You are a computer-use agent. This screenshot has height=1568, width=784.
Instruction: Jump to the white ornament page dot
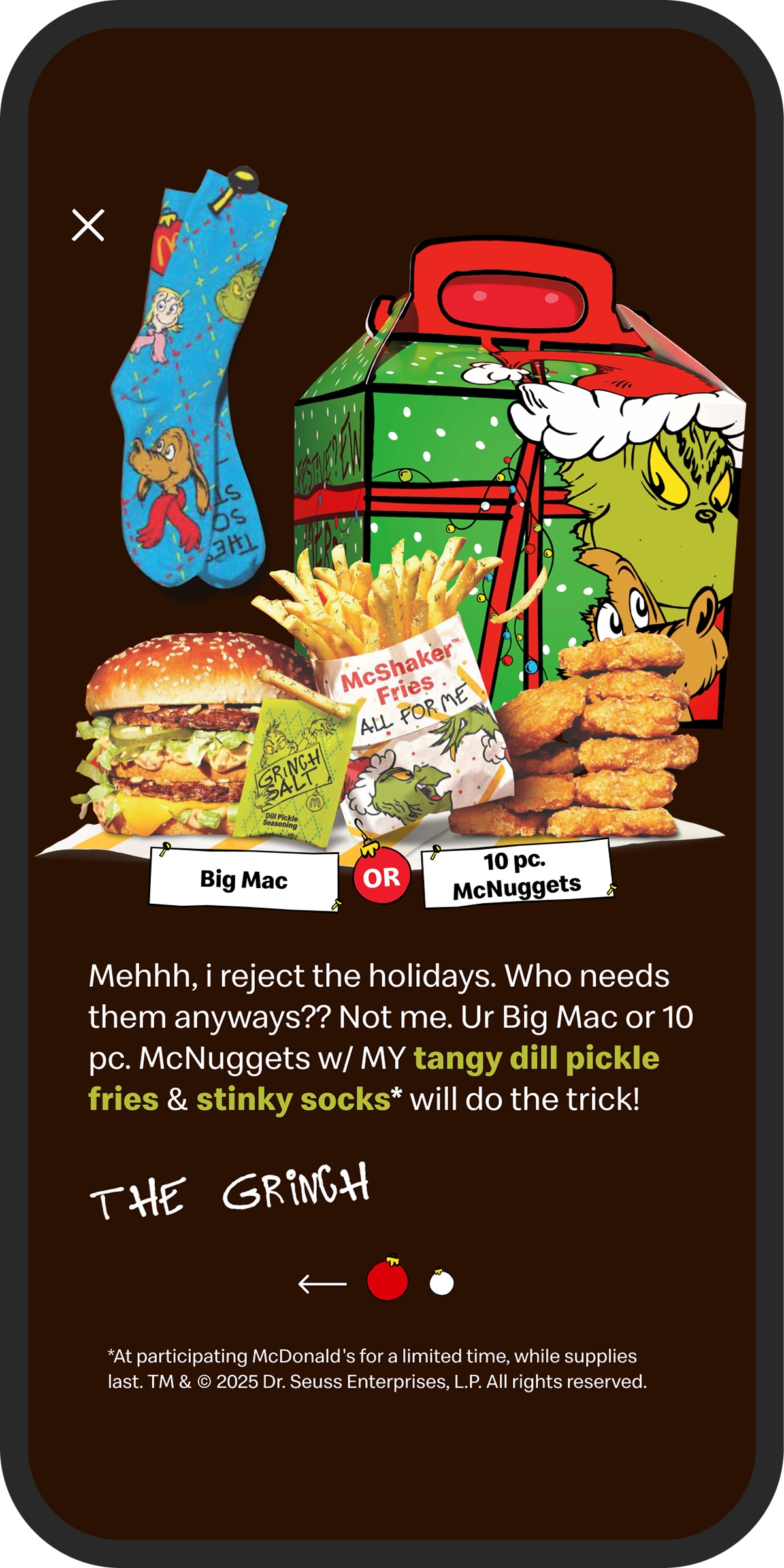pyautogui.click(x=442, y=1283)
